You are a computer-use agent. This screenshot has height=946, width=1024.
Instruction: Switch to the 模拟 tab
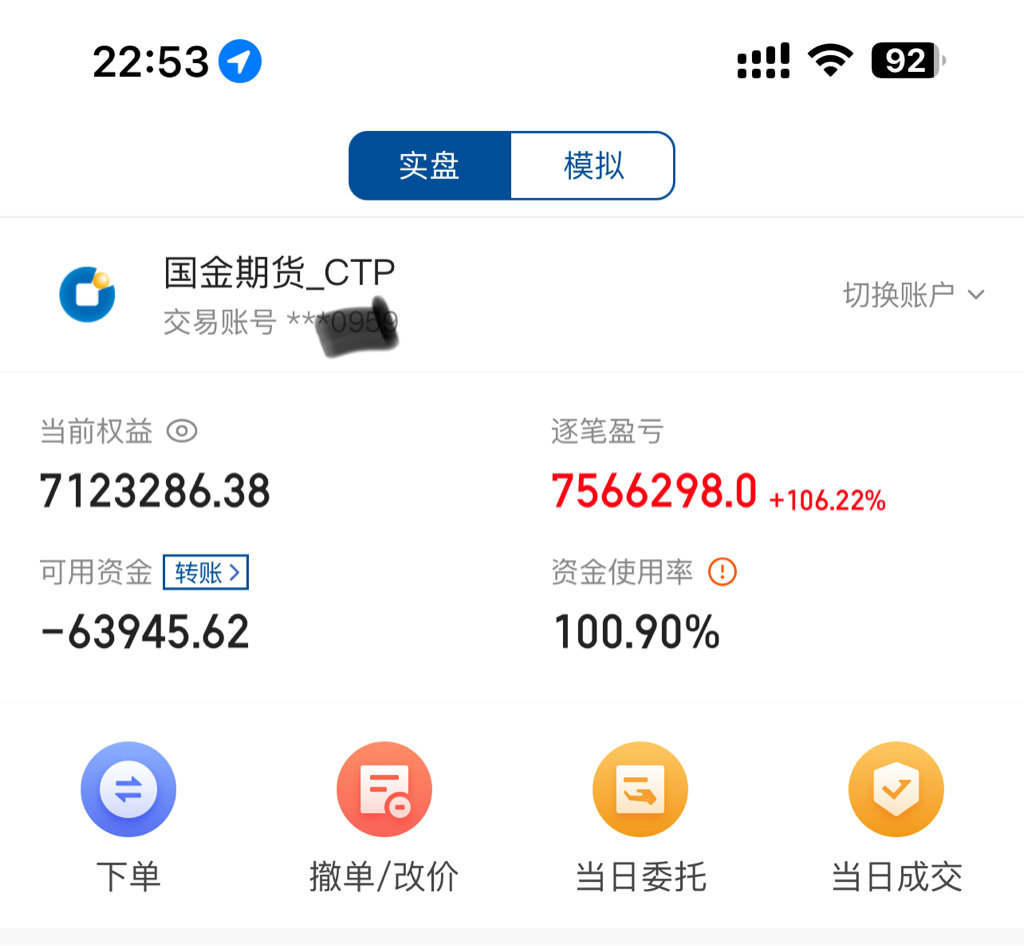point(593,166)
